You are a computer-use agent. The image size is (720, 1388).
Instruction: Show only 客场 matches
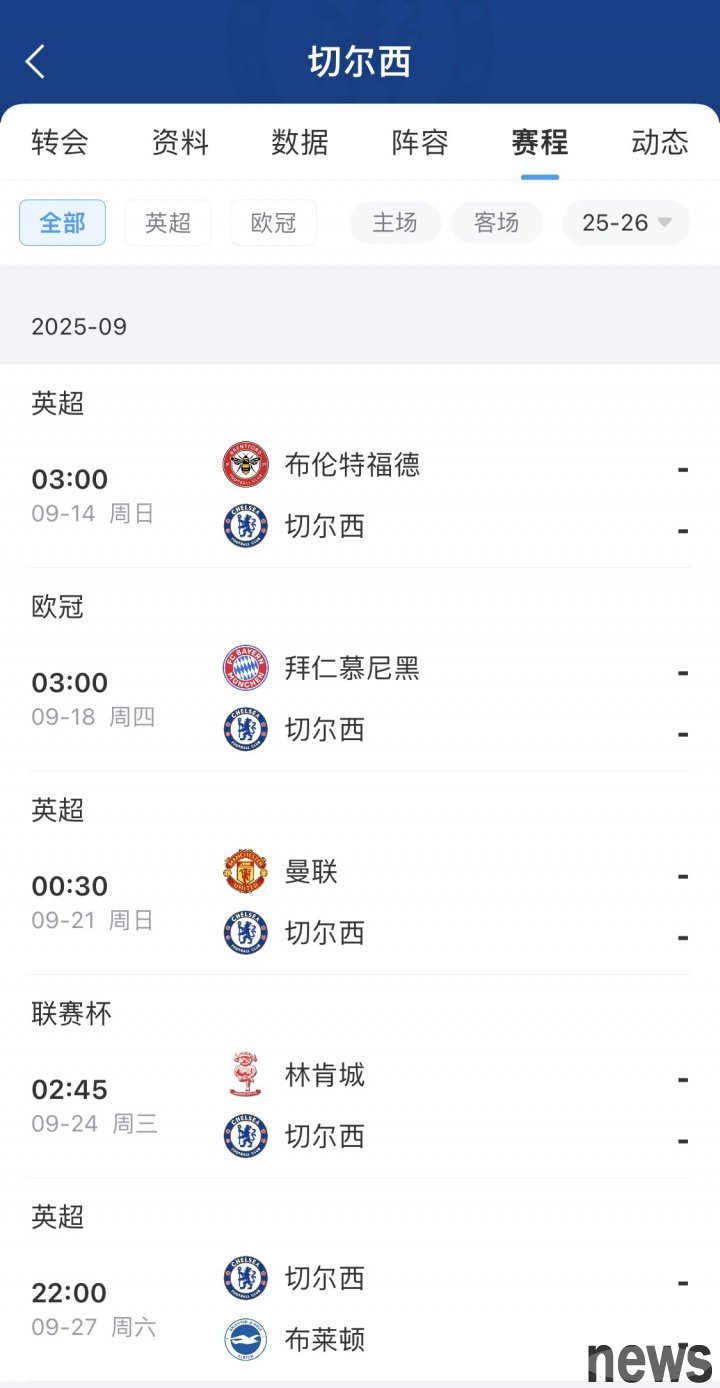coord(497,222)
